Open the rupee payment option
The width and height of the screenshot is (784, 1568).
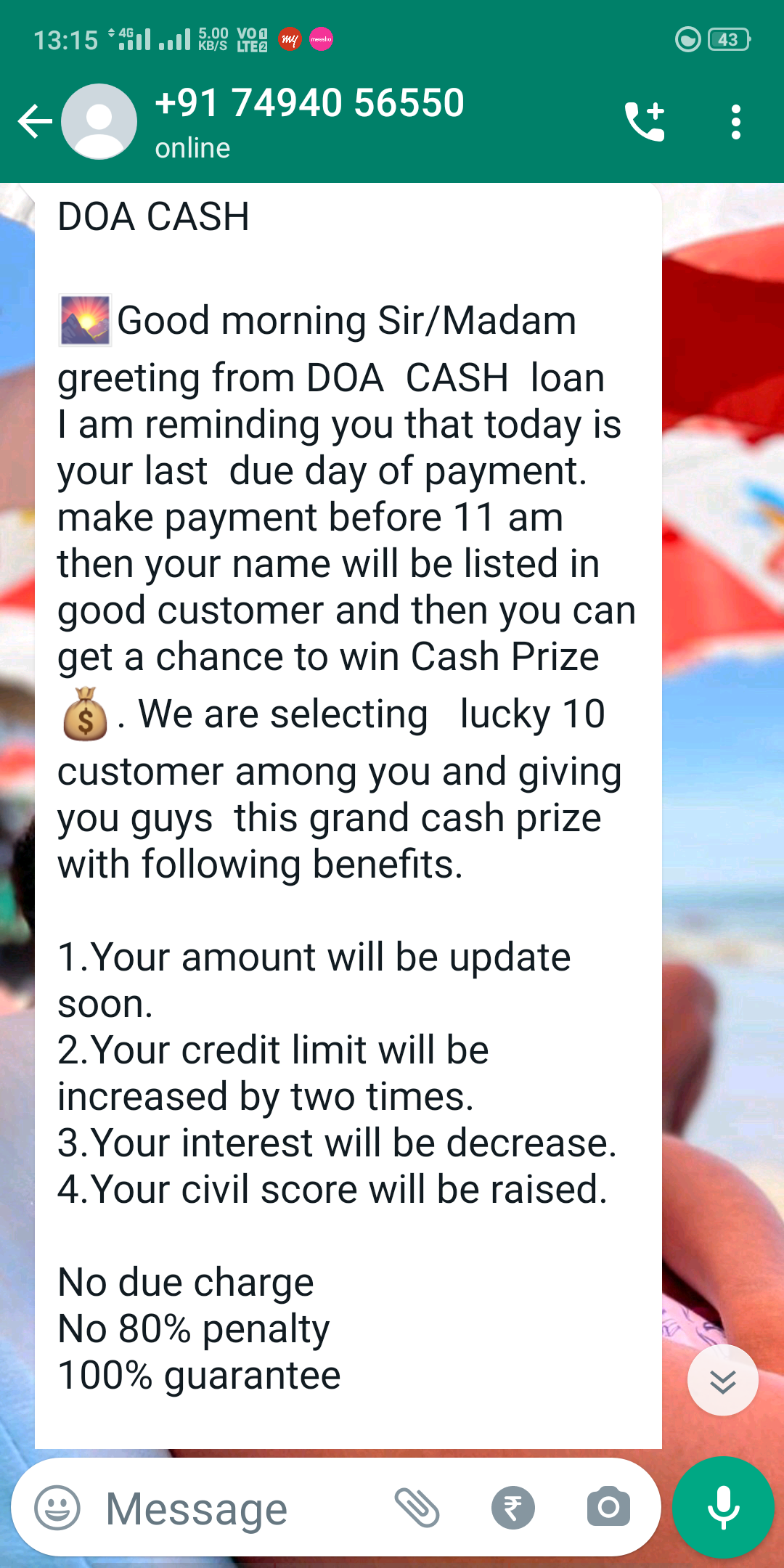(x=513, y=1508)
